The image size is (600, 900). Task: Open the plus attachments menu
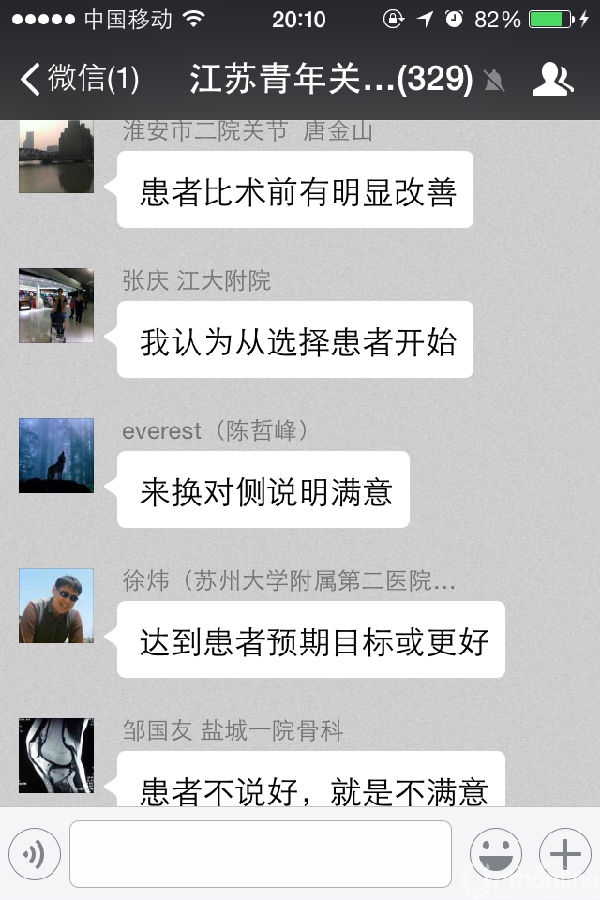[x=565, y=854]
